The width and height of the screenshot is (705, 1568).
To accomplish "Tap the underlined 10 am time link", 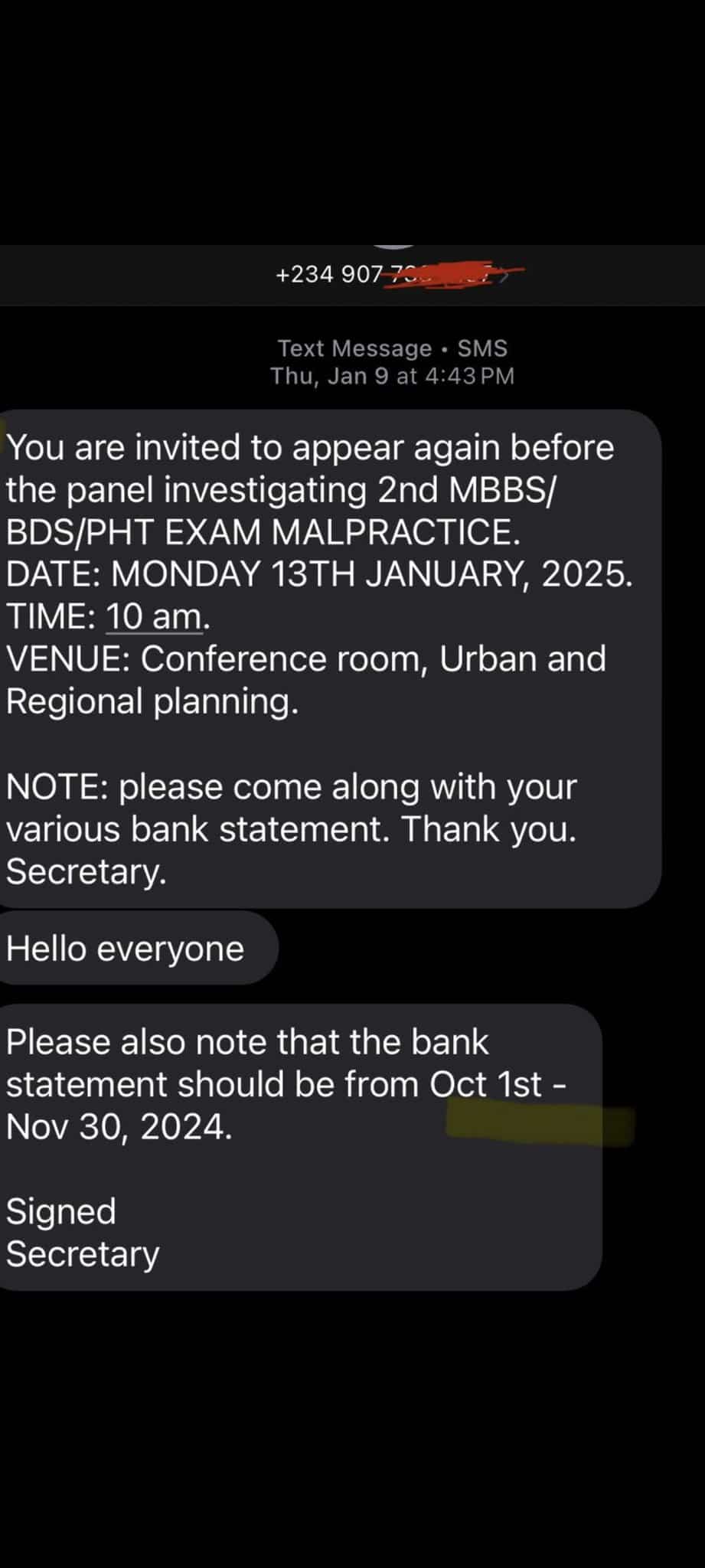I will click(x=154, y=616).
